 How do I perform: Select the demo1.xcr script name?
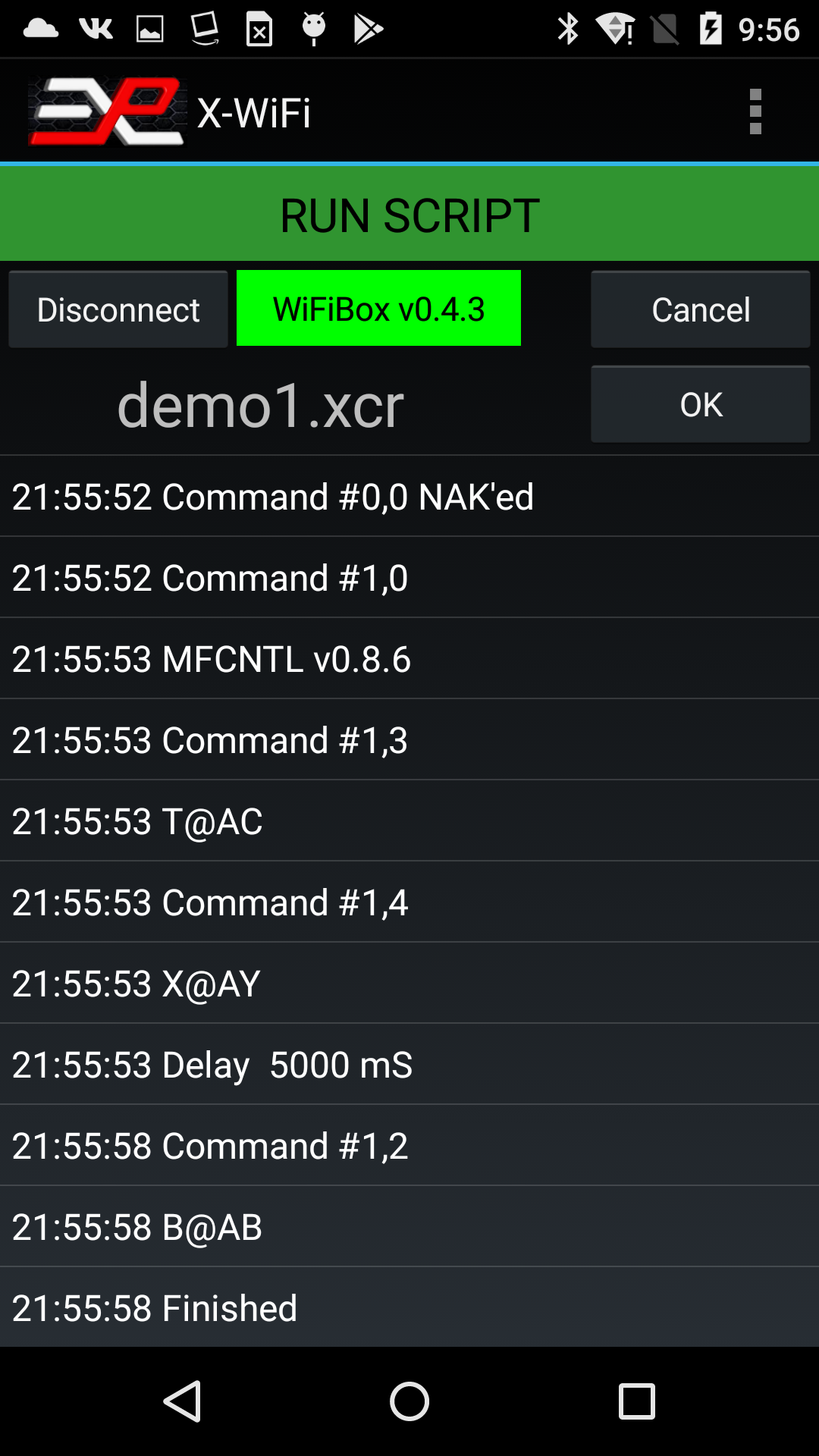(260, 406)
